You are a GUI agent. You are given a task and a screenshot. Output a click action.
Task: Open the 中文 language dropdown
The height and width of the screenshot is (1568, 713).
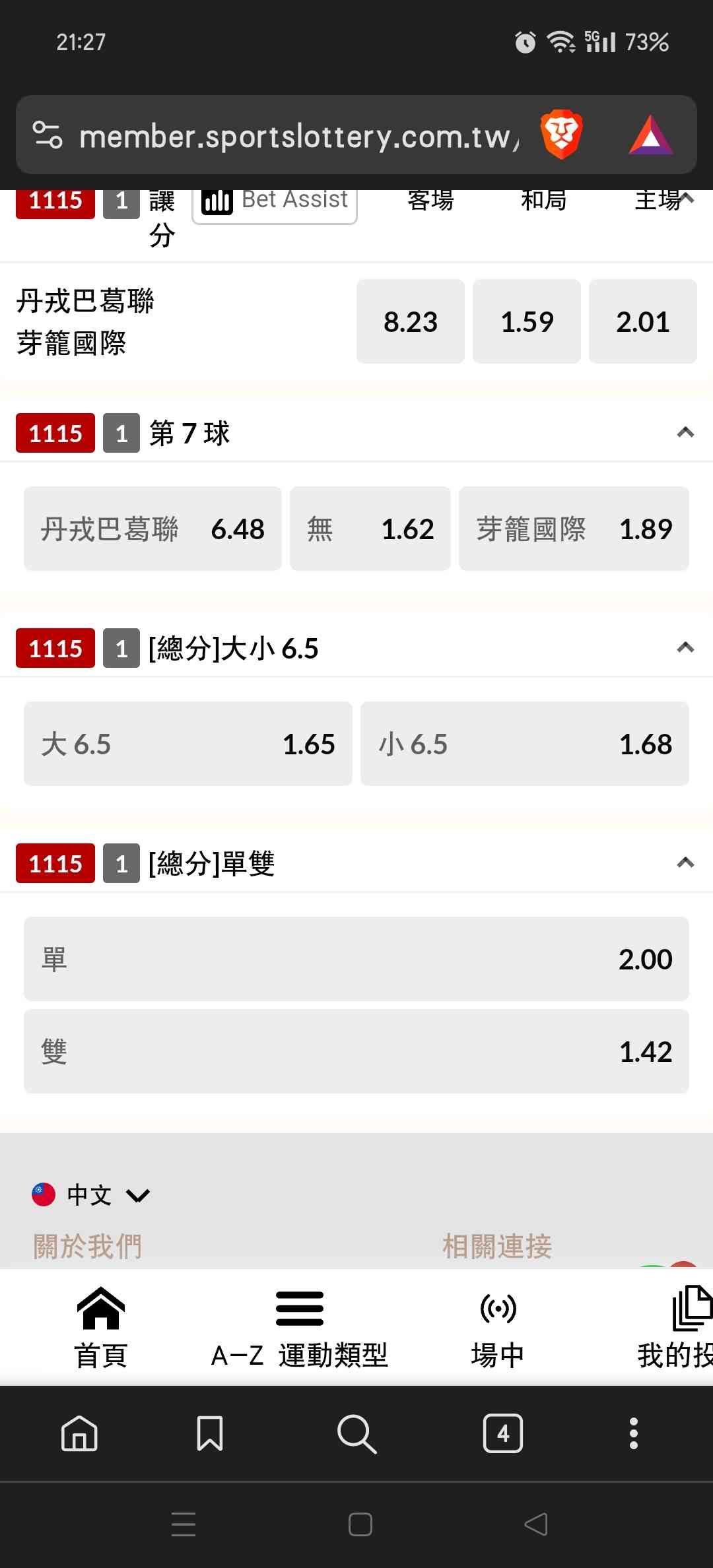(x=91, y=1194)
